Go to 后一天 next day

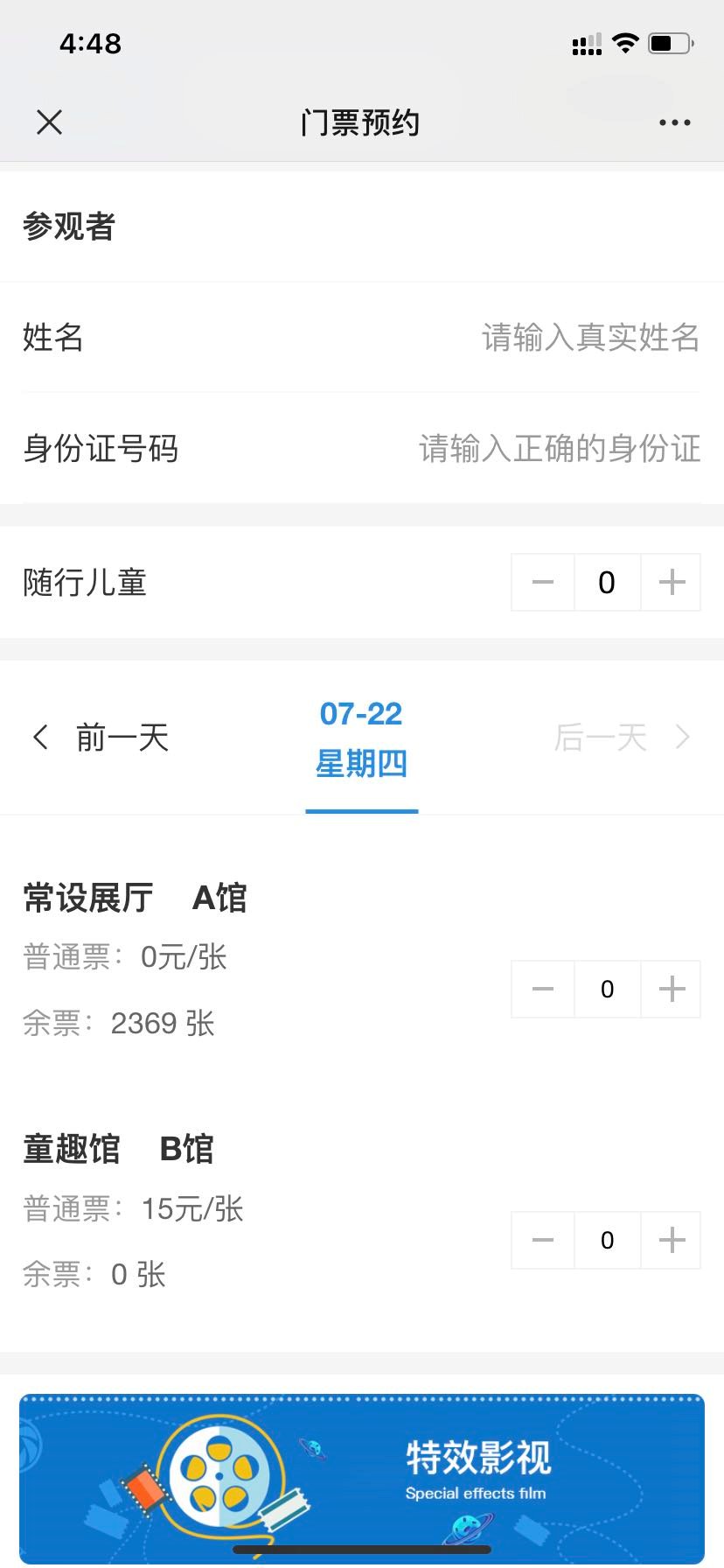pos(621,738)
